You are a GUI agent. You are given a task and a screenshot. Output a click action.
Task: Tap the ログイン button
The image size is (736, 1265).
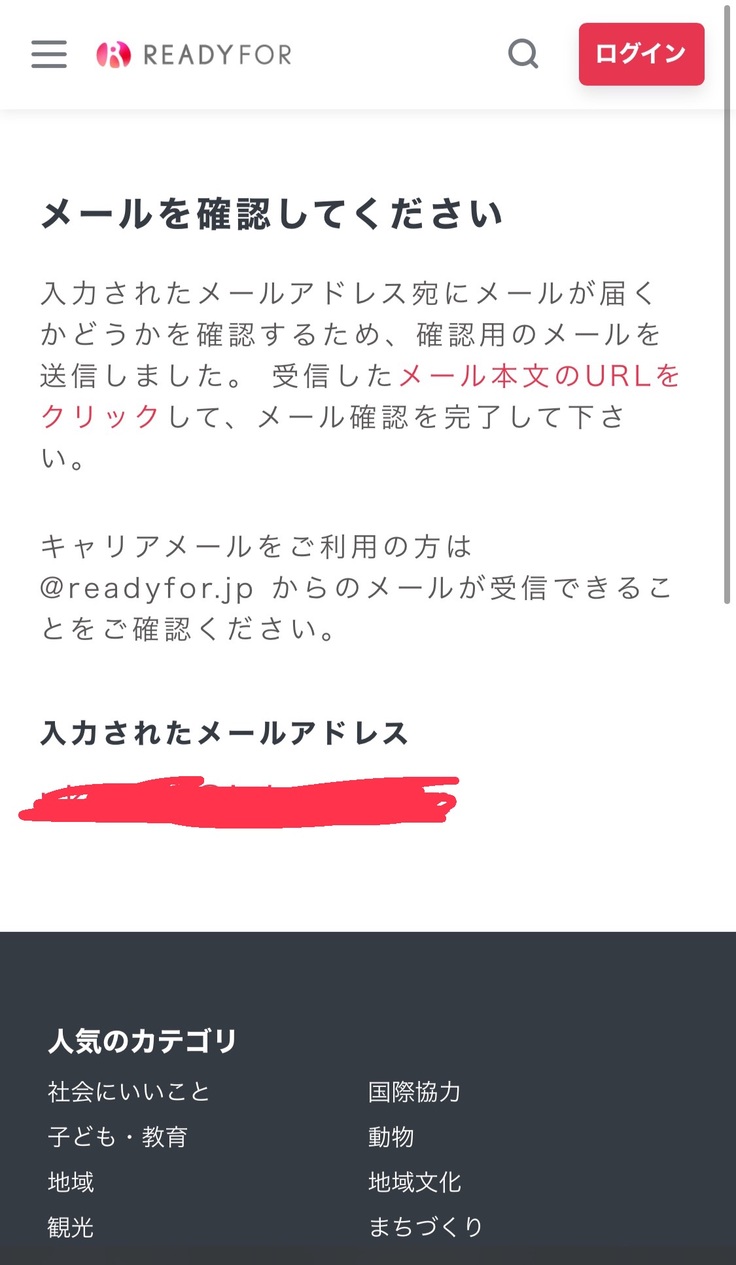(641, 54)
